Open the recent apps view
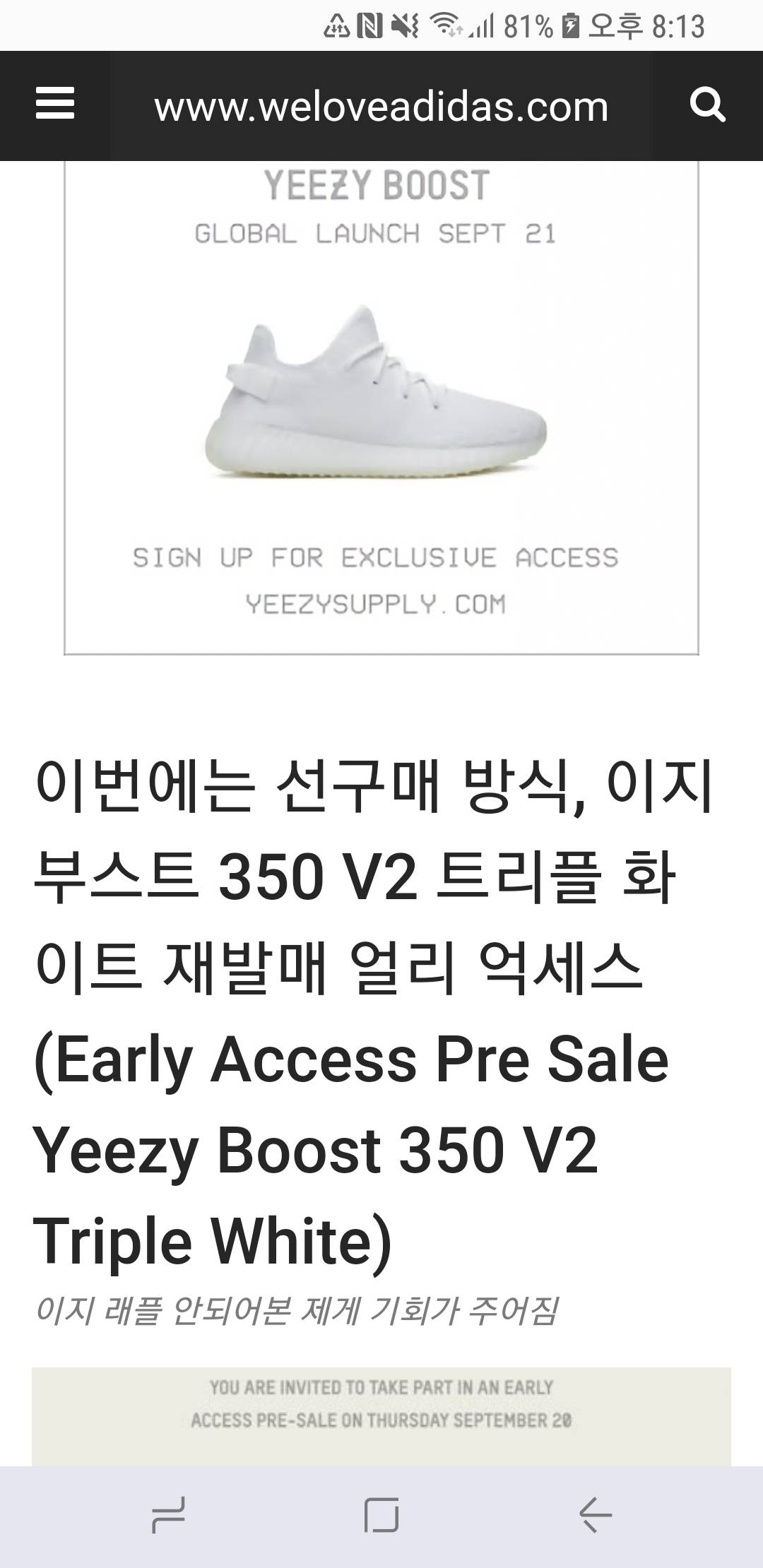 pyautogui.click(x=169, y=1514)
